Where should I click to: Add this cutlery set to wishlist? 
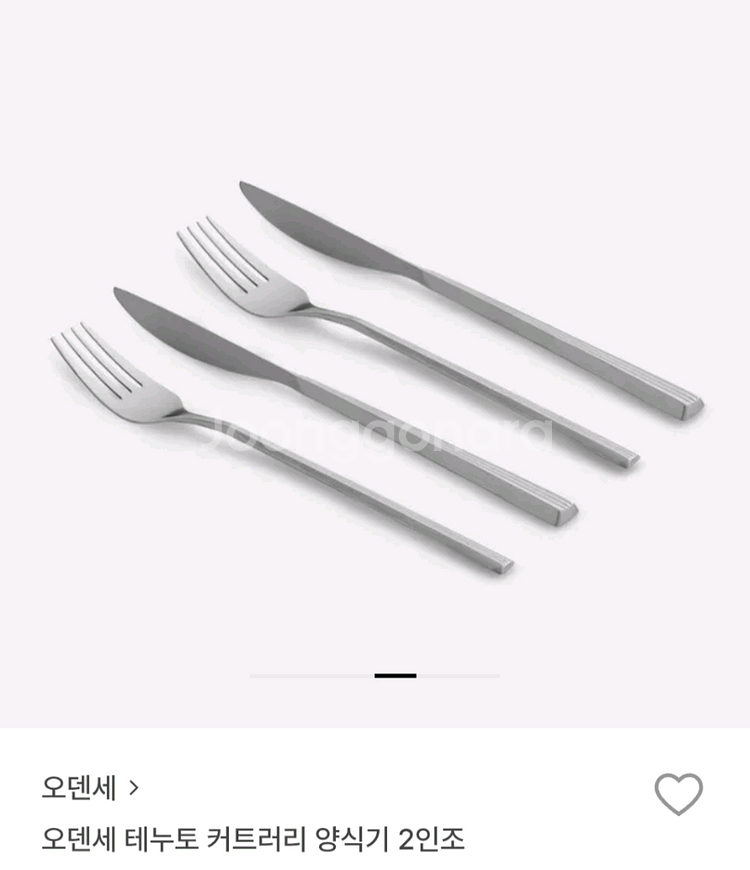678,795
